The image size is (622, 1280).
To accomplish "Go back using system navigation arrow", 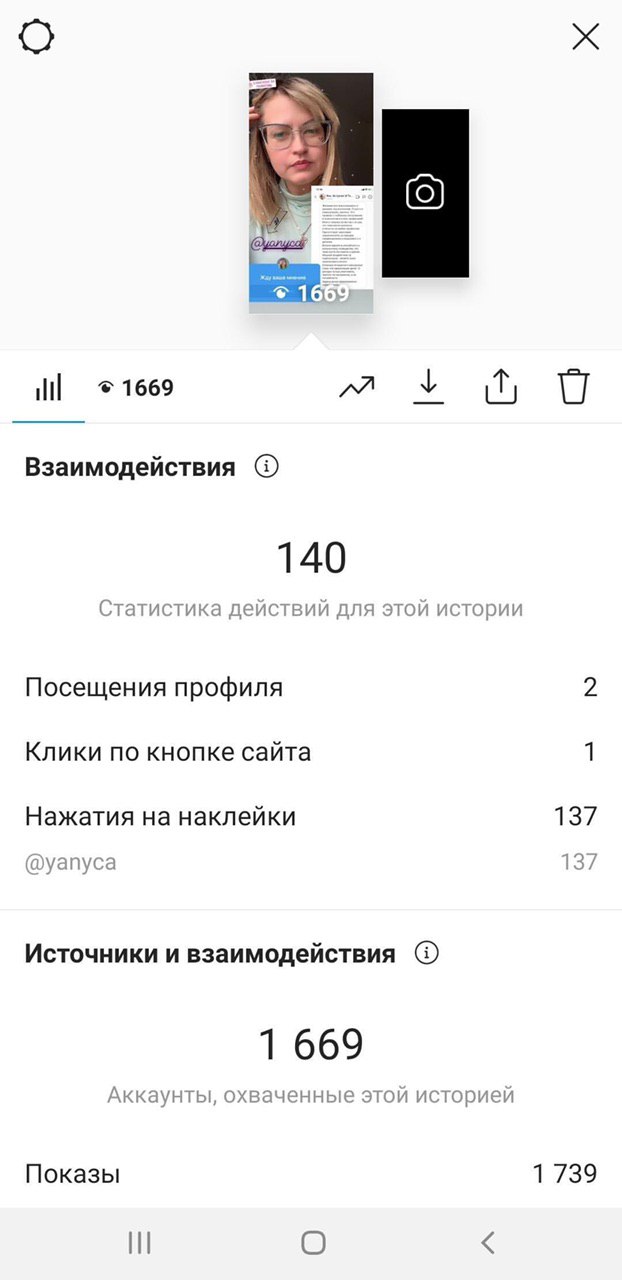I will click(487, 1243).
